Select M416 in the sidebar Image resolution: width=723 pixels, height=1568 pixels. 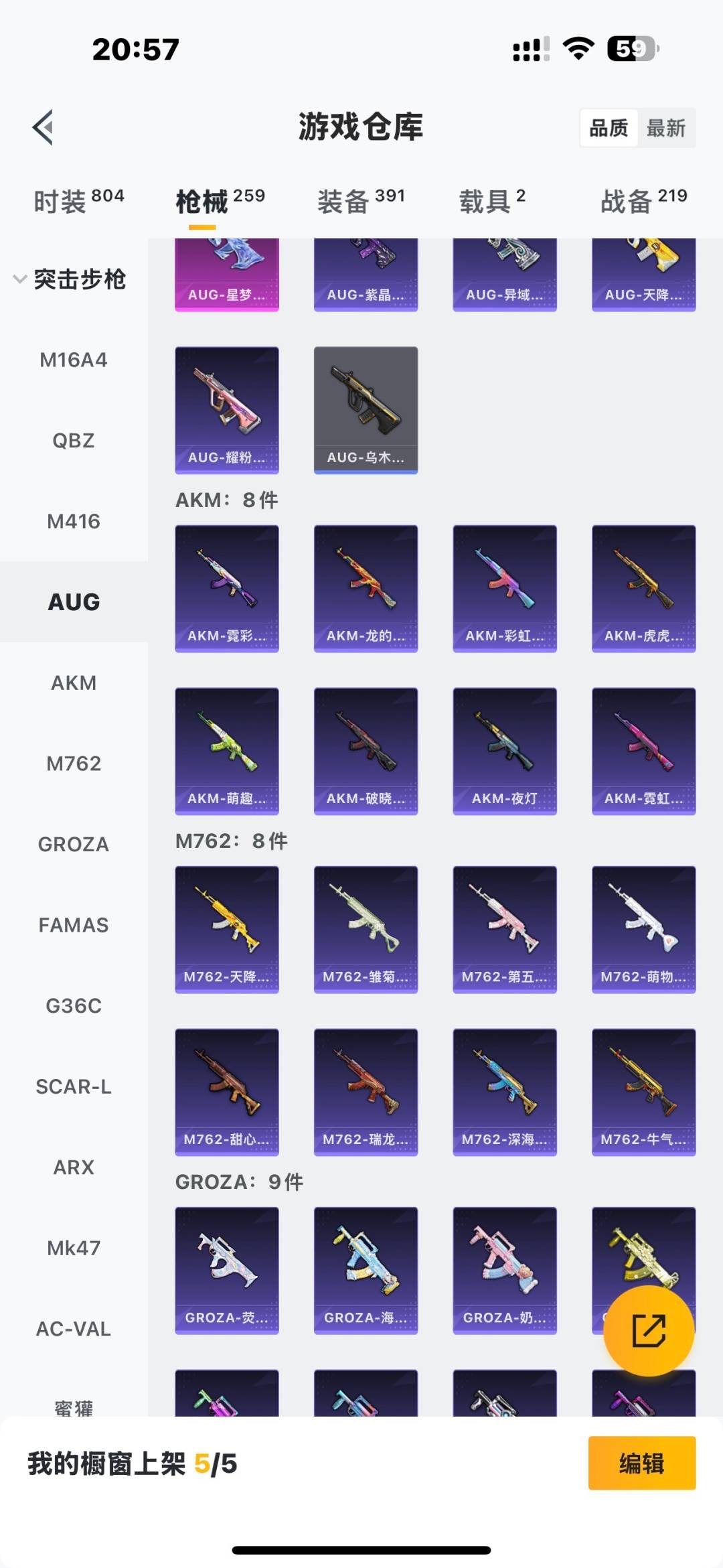(74, 521)
